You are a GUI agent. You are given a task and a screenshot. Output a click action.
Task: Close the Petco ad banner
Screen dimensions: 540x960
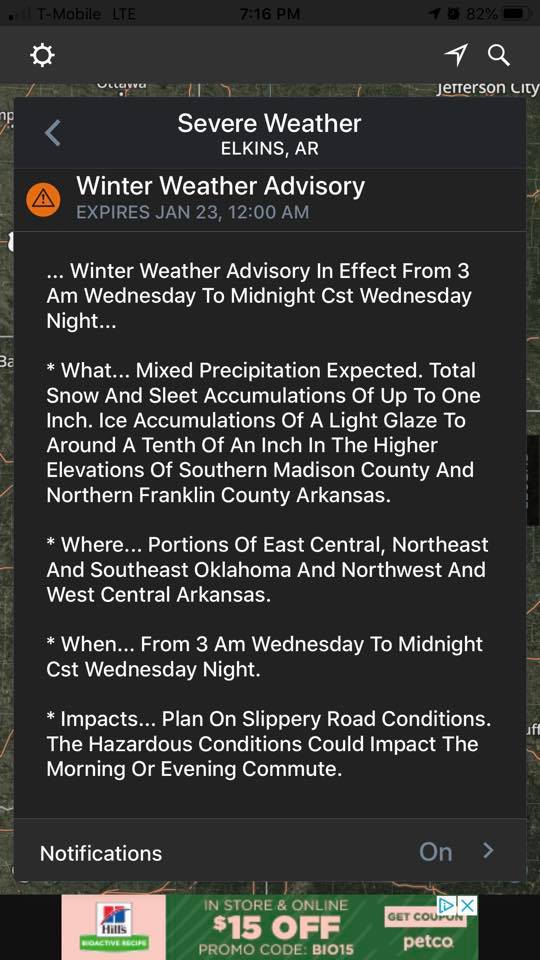point(468,906)
